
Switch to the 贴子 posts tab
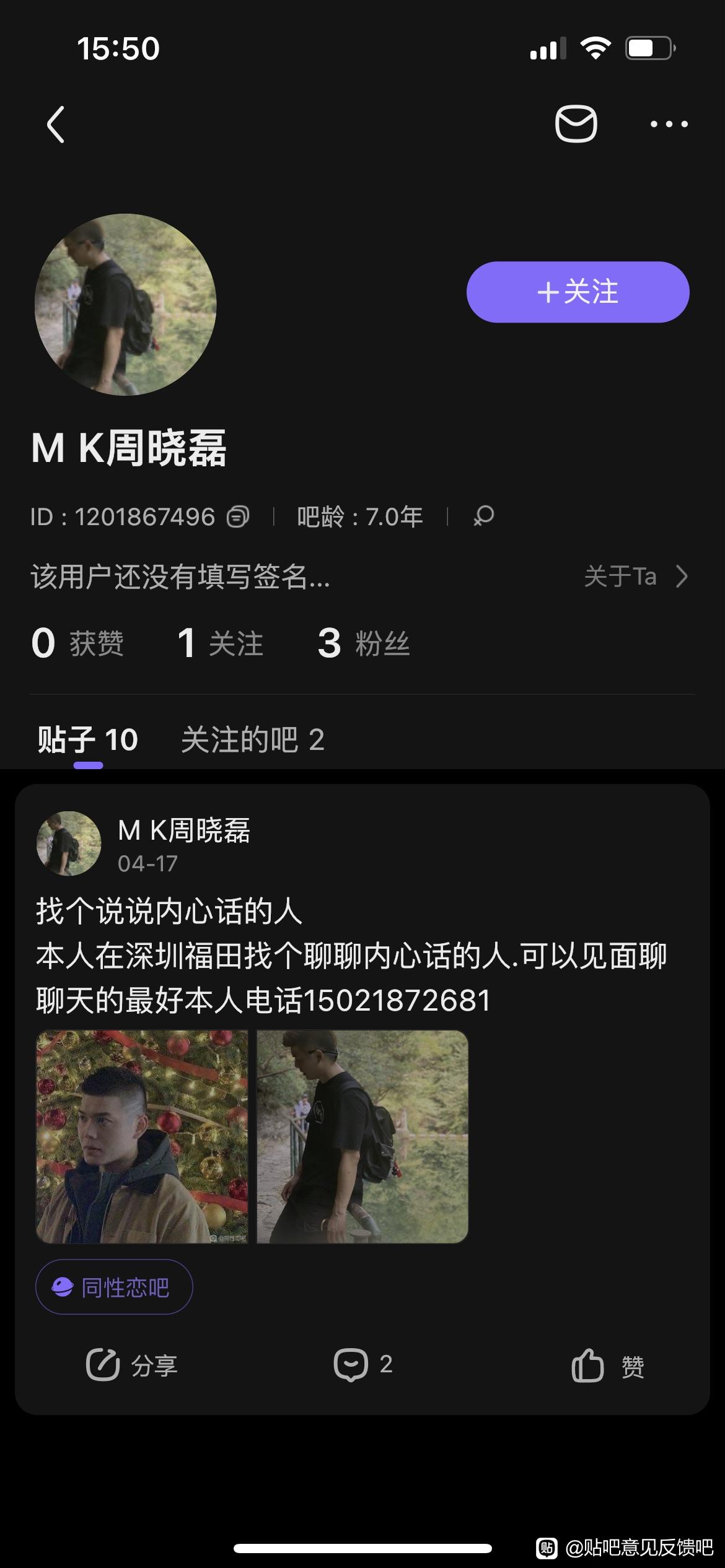pos(87,739)
